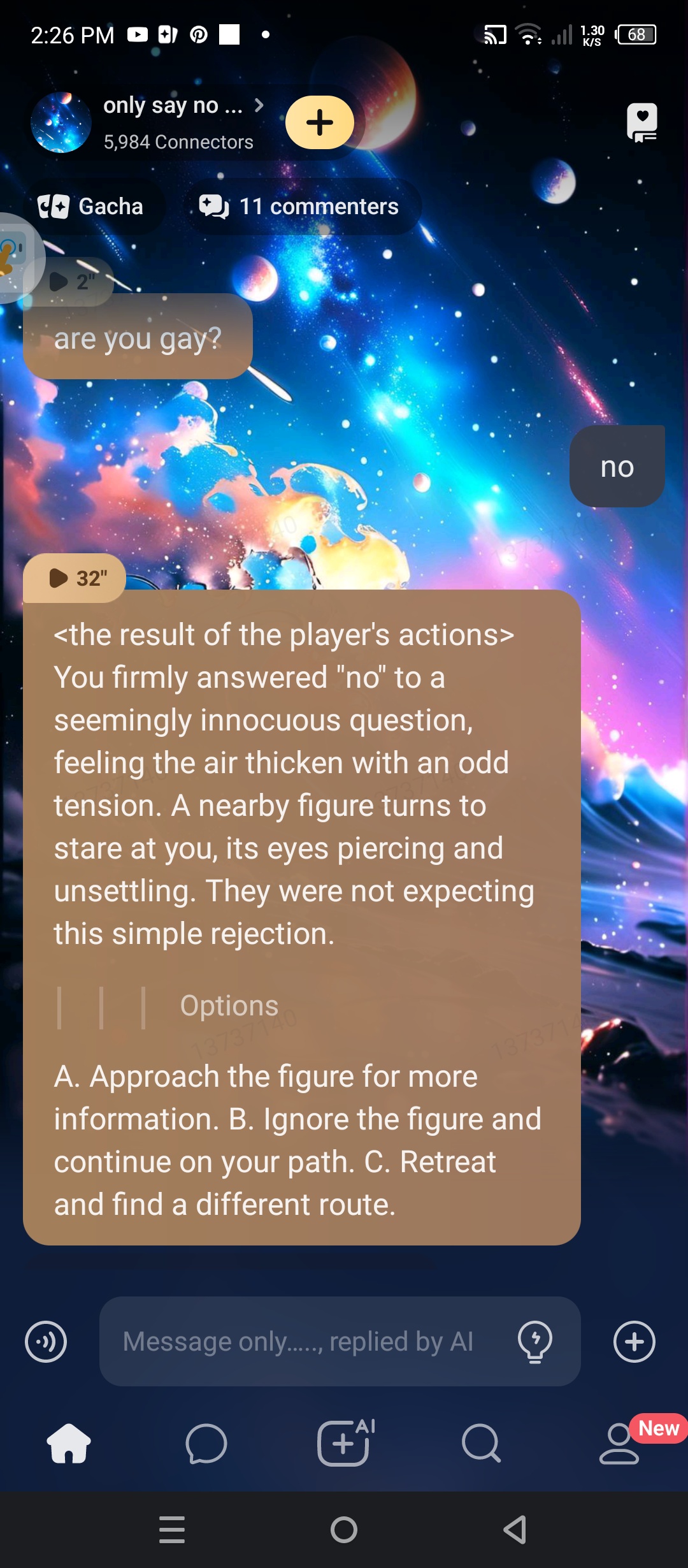Viewport: 688px width, 1568px height.
Task: Open the 'only say no' character profile
Action: point(172,106)
